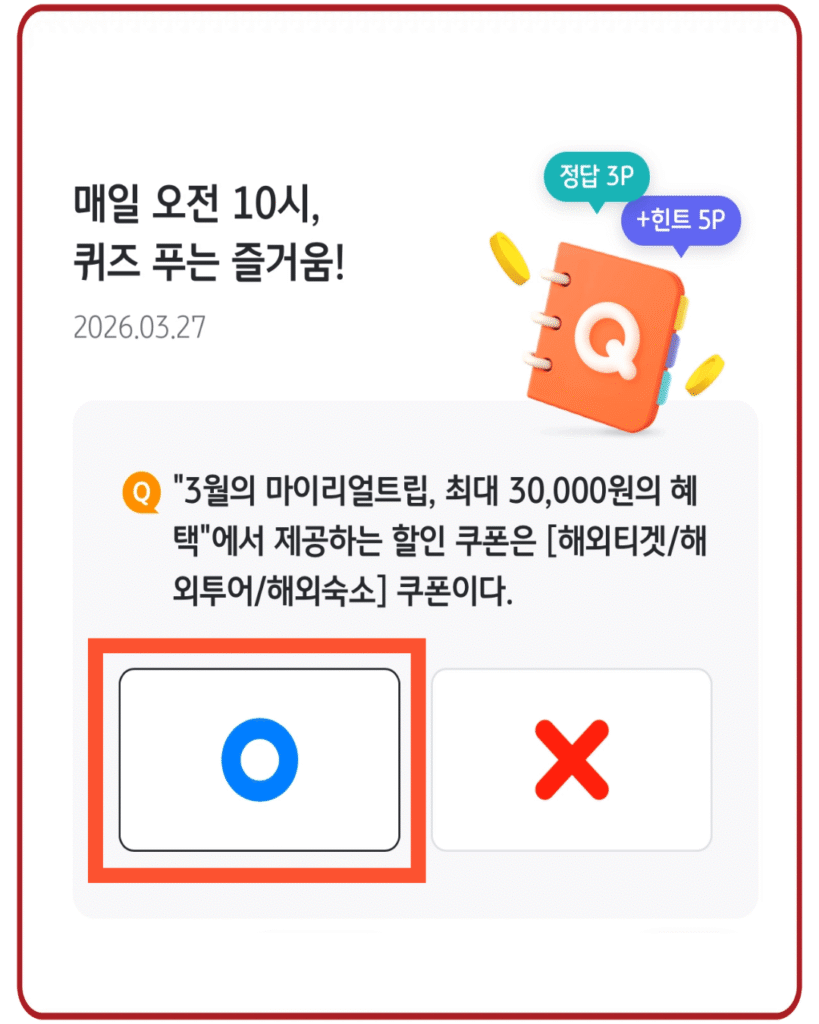Choose the X answer for the quiz

click(x=571, y=759)
